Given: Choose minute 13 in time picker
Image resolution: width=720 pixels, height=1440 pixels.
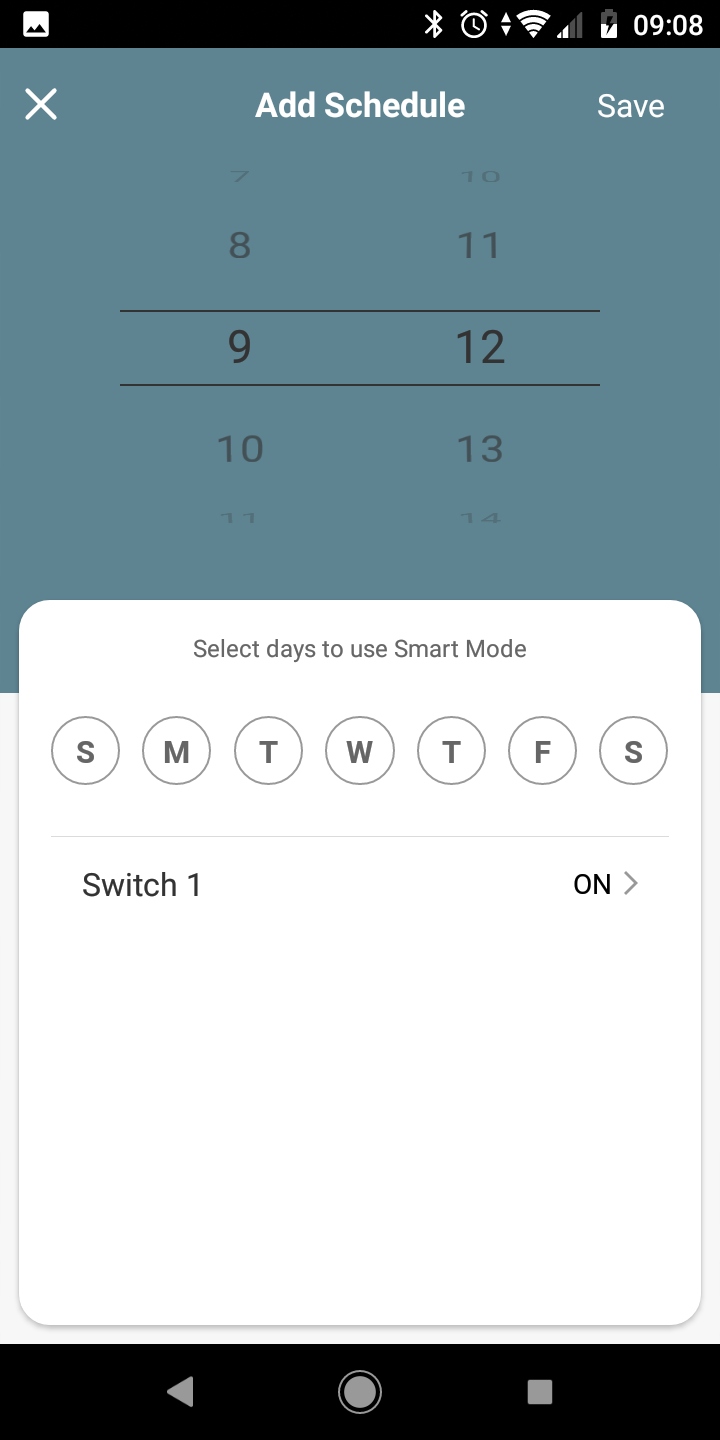Looking at the screenshot, I should click(x=479, y=449).
